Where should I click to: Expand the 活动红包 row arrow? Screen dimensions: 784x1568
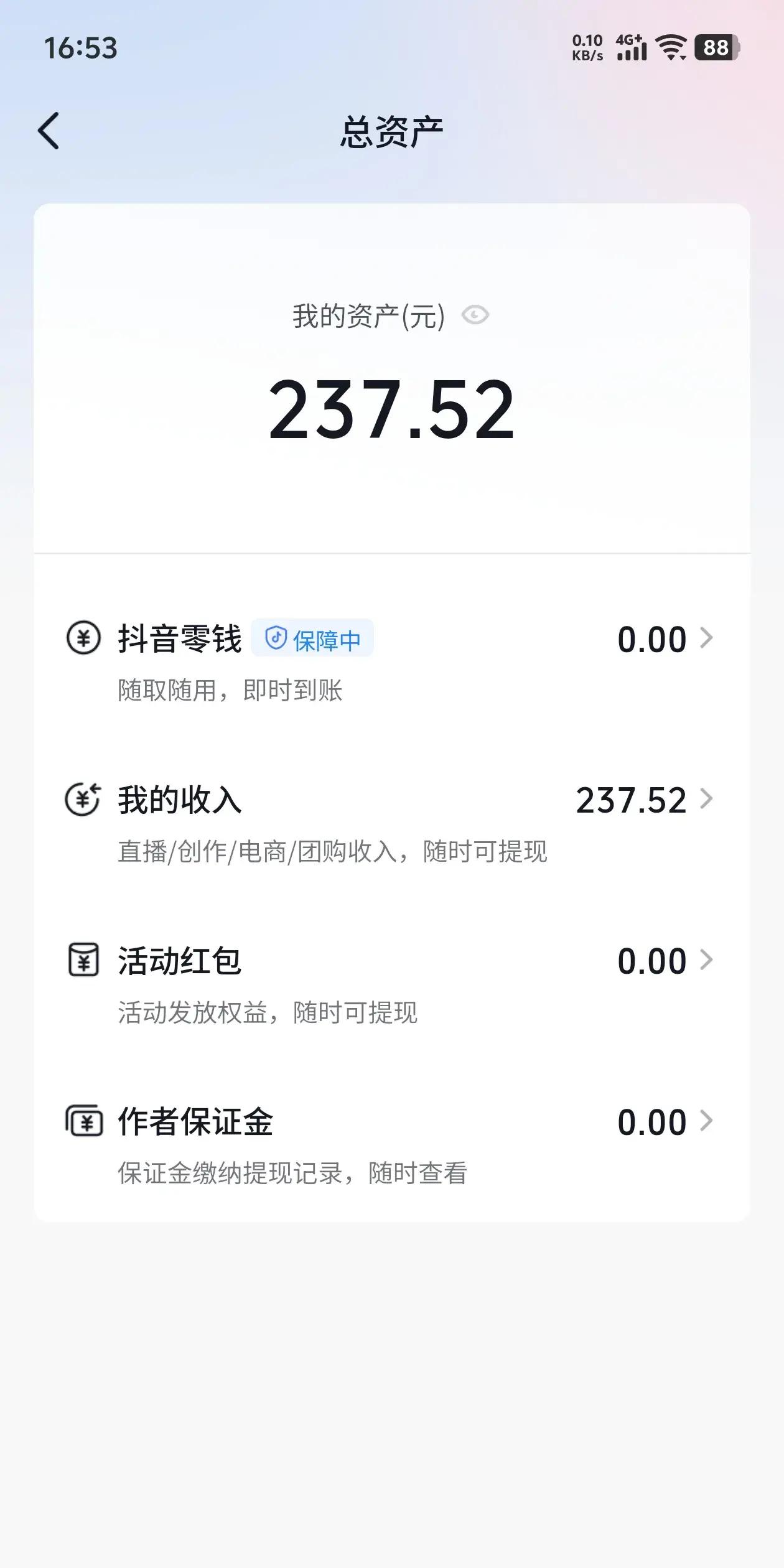click(707, 960)
